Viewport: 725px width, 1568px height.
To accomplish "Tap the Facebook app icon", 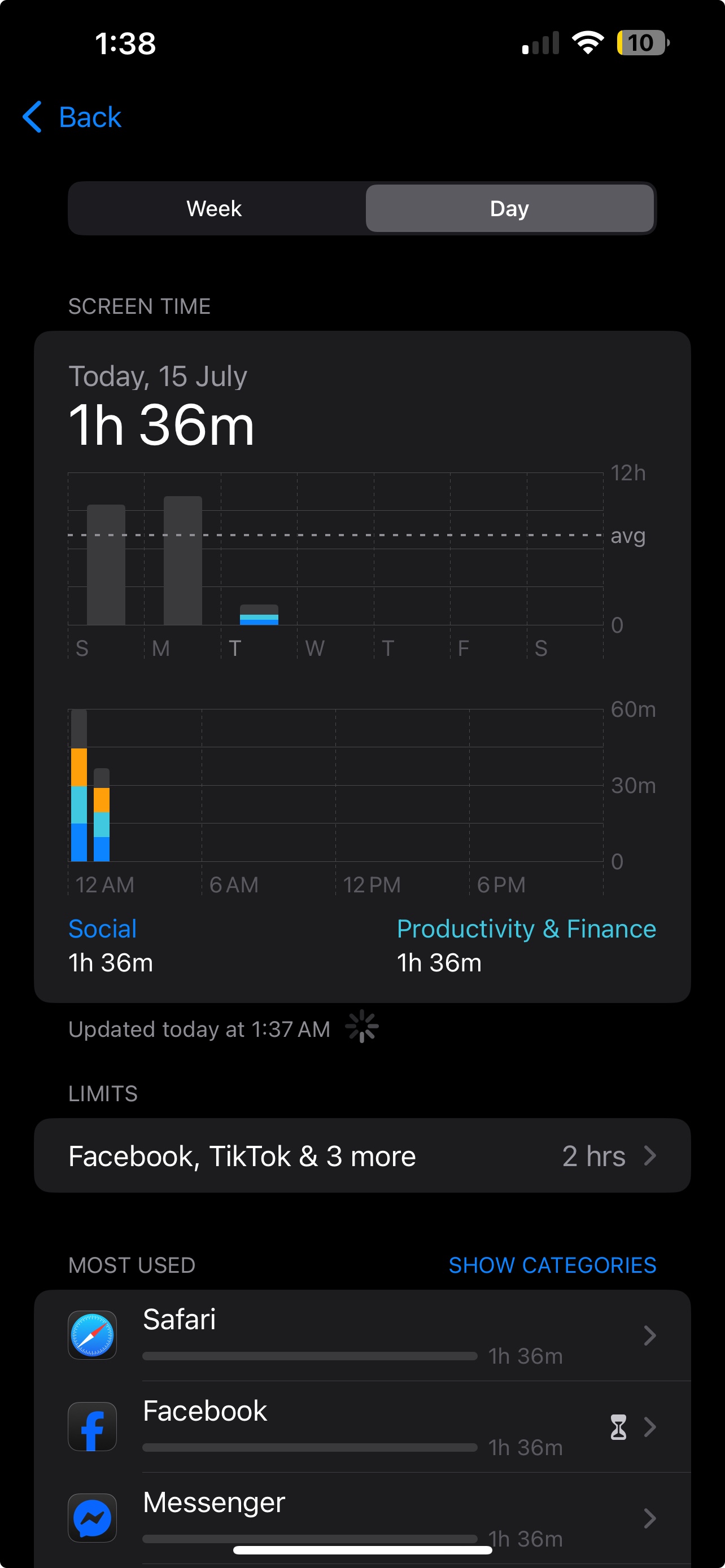I will [92, 1427].
